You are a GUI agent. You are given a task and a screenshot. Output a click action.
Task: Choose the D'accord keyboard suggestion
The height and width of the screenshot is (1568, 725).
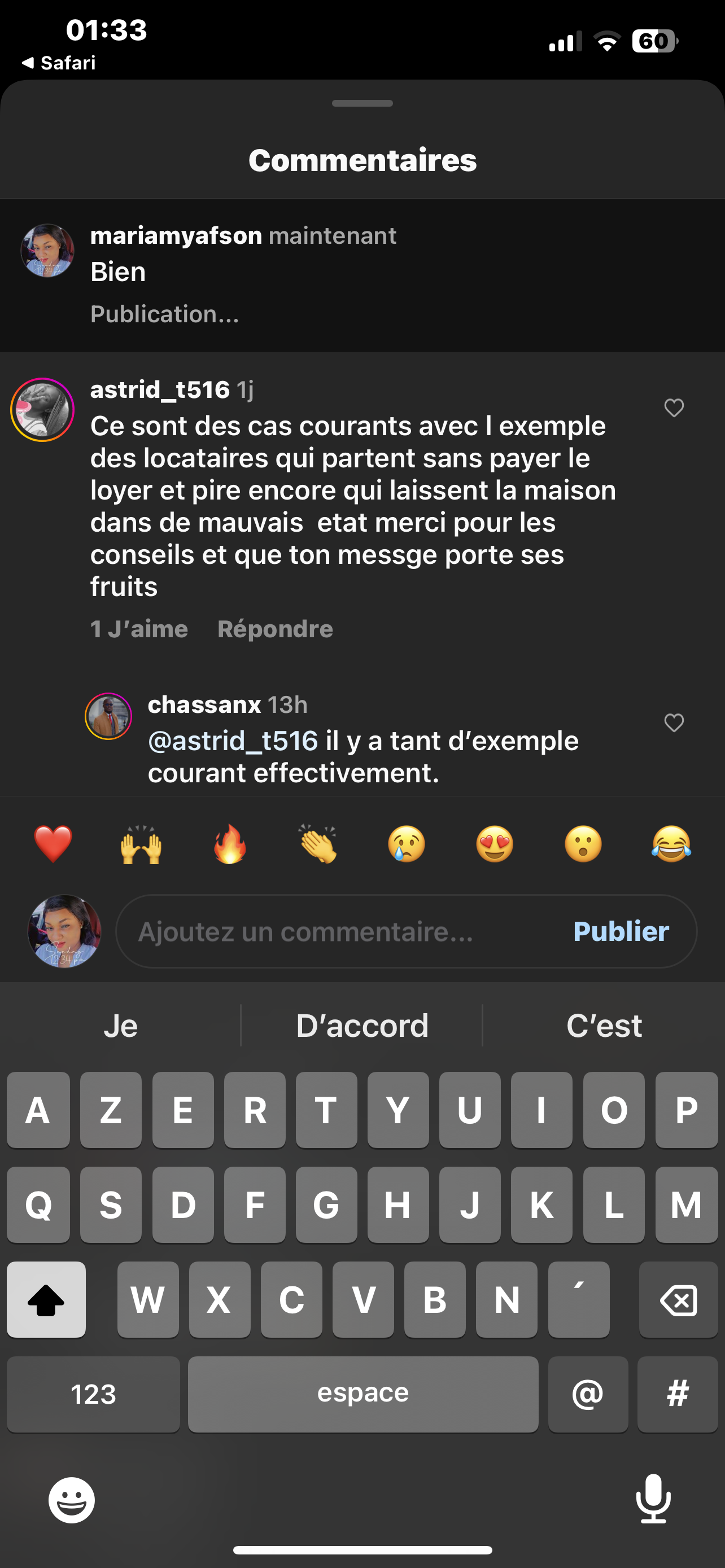[362, 1026]
